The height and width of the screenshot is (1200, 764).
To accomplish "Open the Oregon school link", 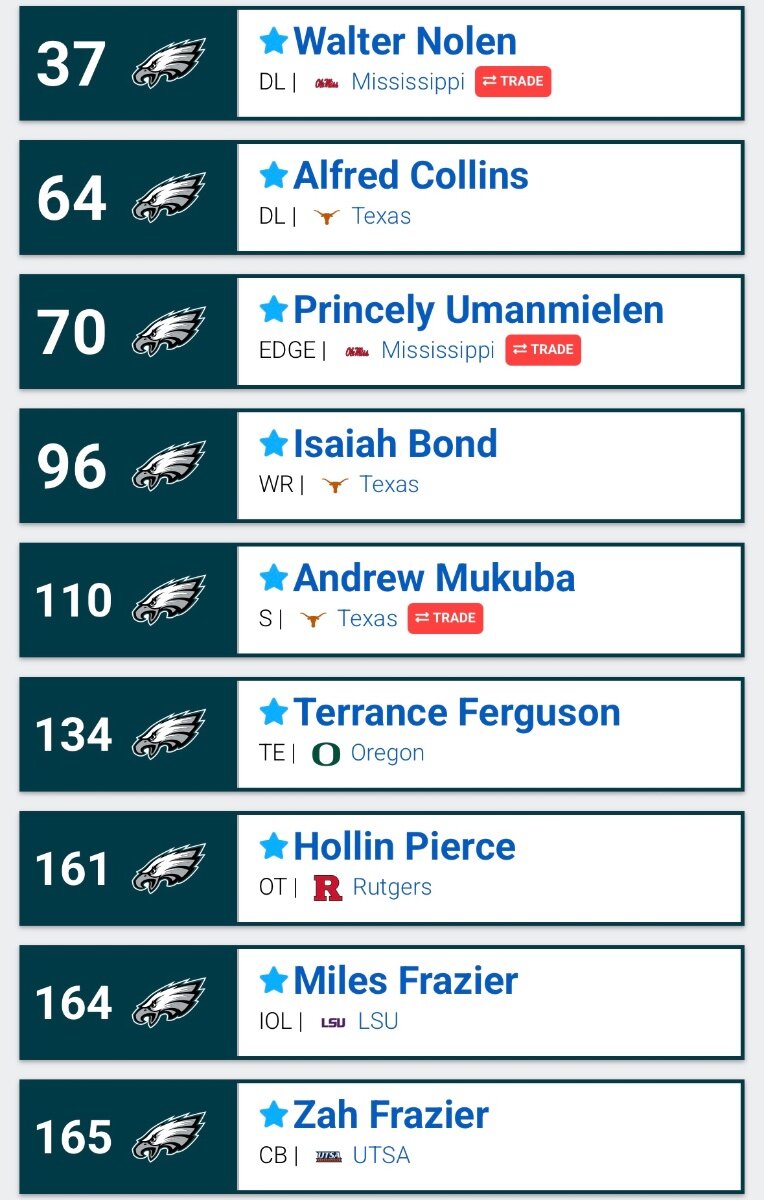I will tap(387, 753).
